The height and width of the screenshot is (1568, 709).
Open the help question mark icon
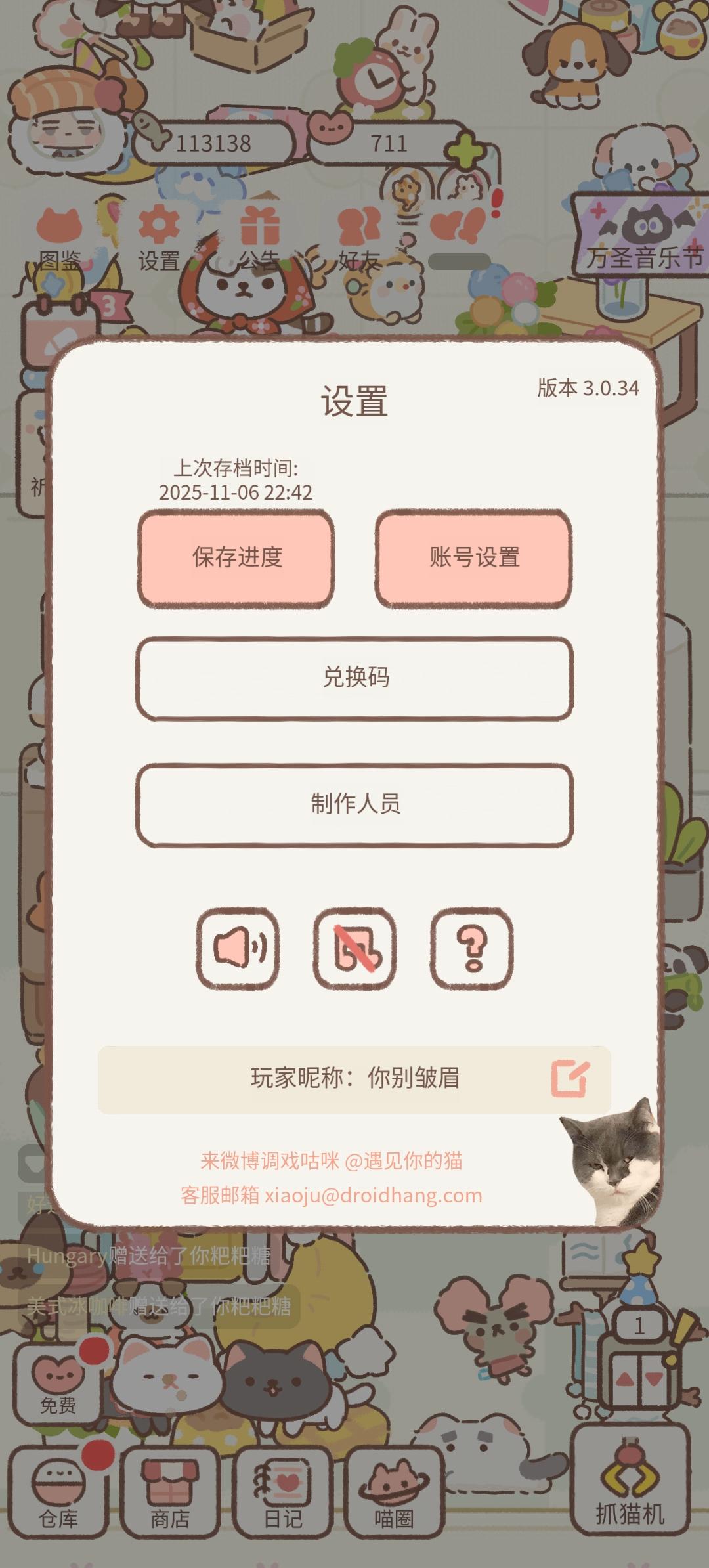tap(470, 949)
